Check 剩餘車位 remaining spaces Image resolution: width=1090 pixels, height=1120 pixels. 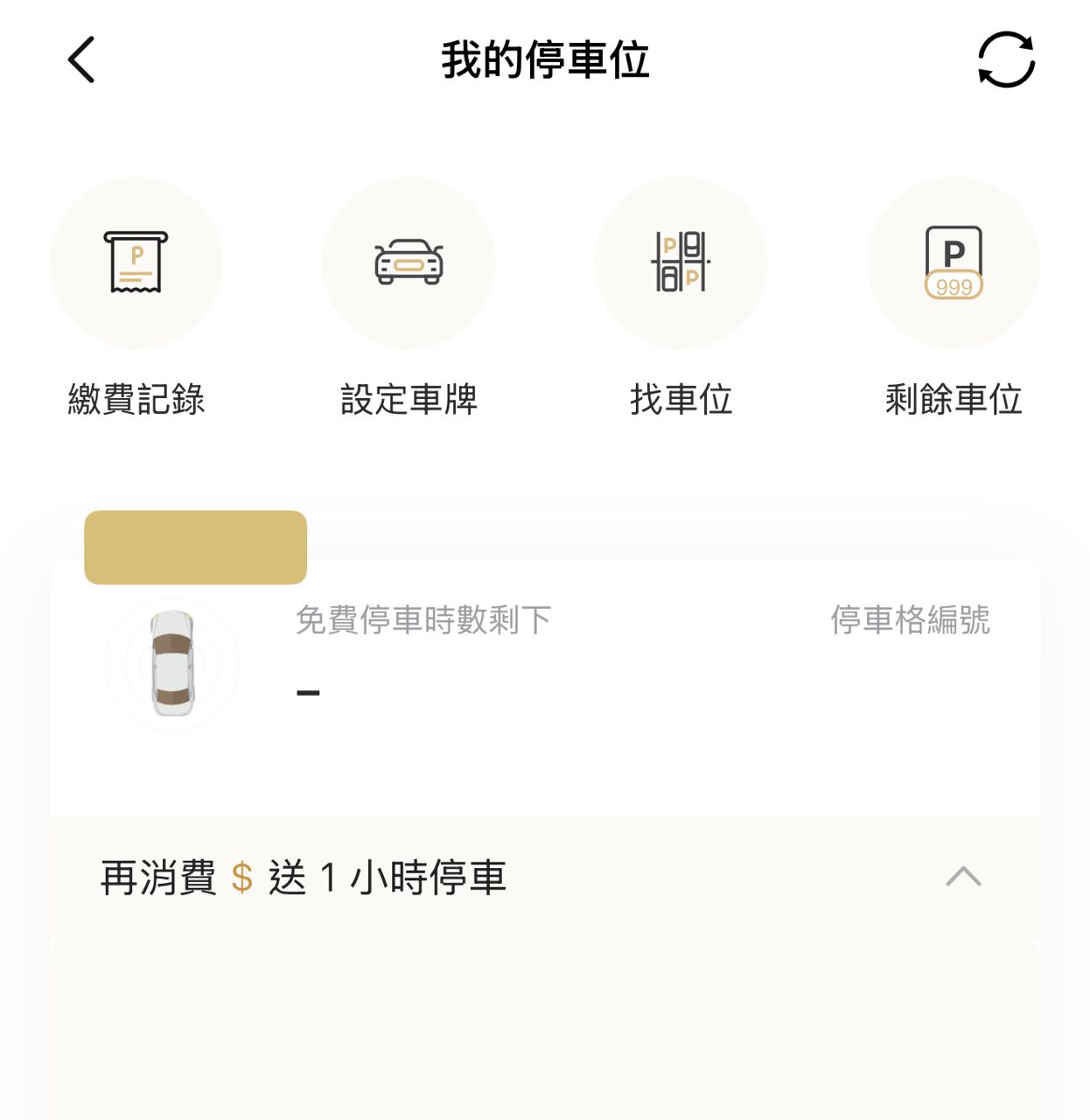point(954,262)
